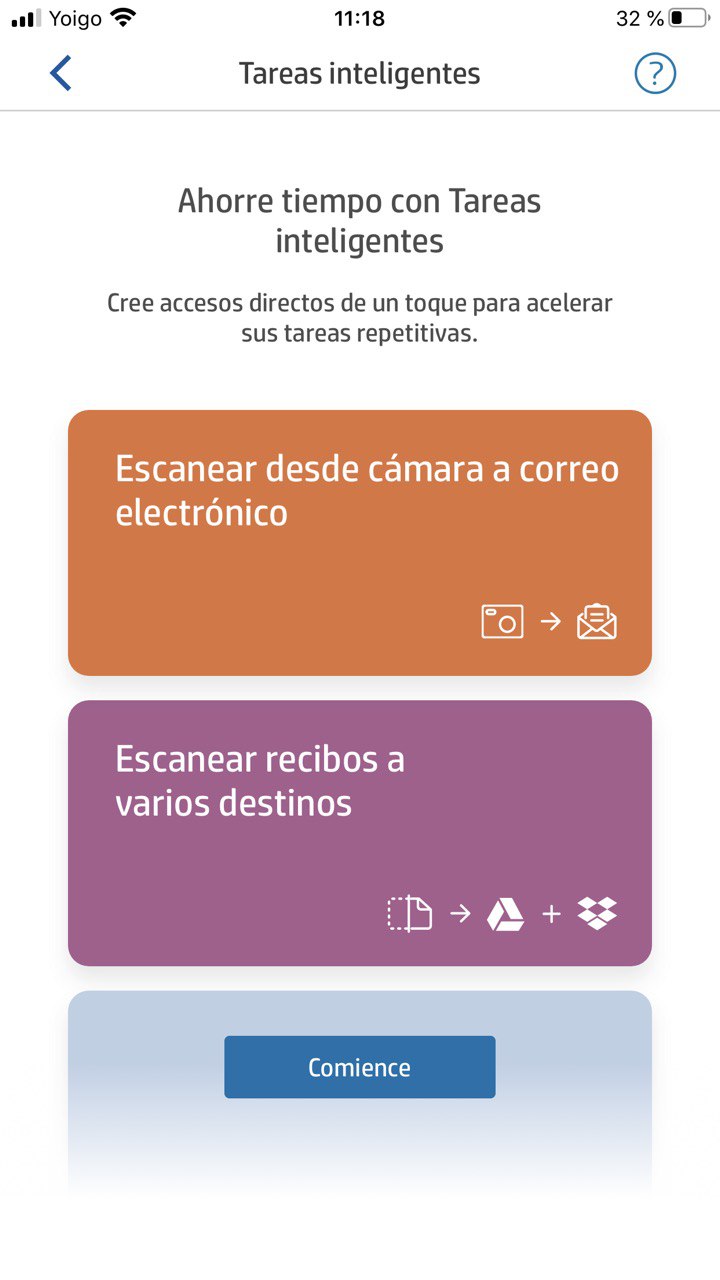720x1280 pixels.
Task: Select the 'Escanear recibos a varios destinos' card
Action: point(360,832)
